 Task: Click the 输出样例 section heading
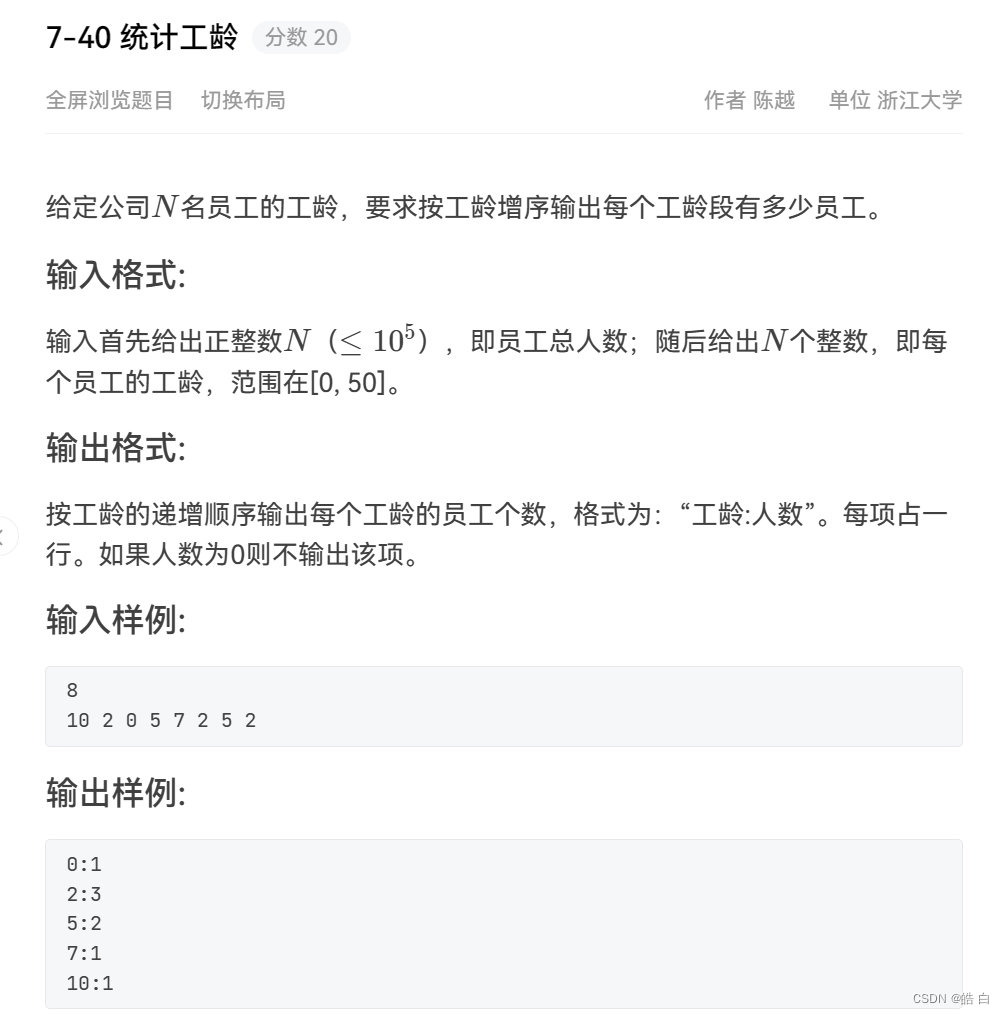tap(110, 794)
